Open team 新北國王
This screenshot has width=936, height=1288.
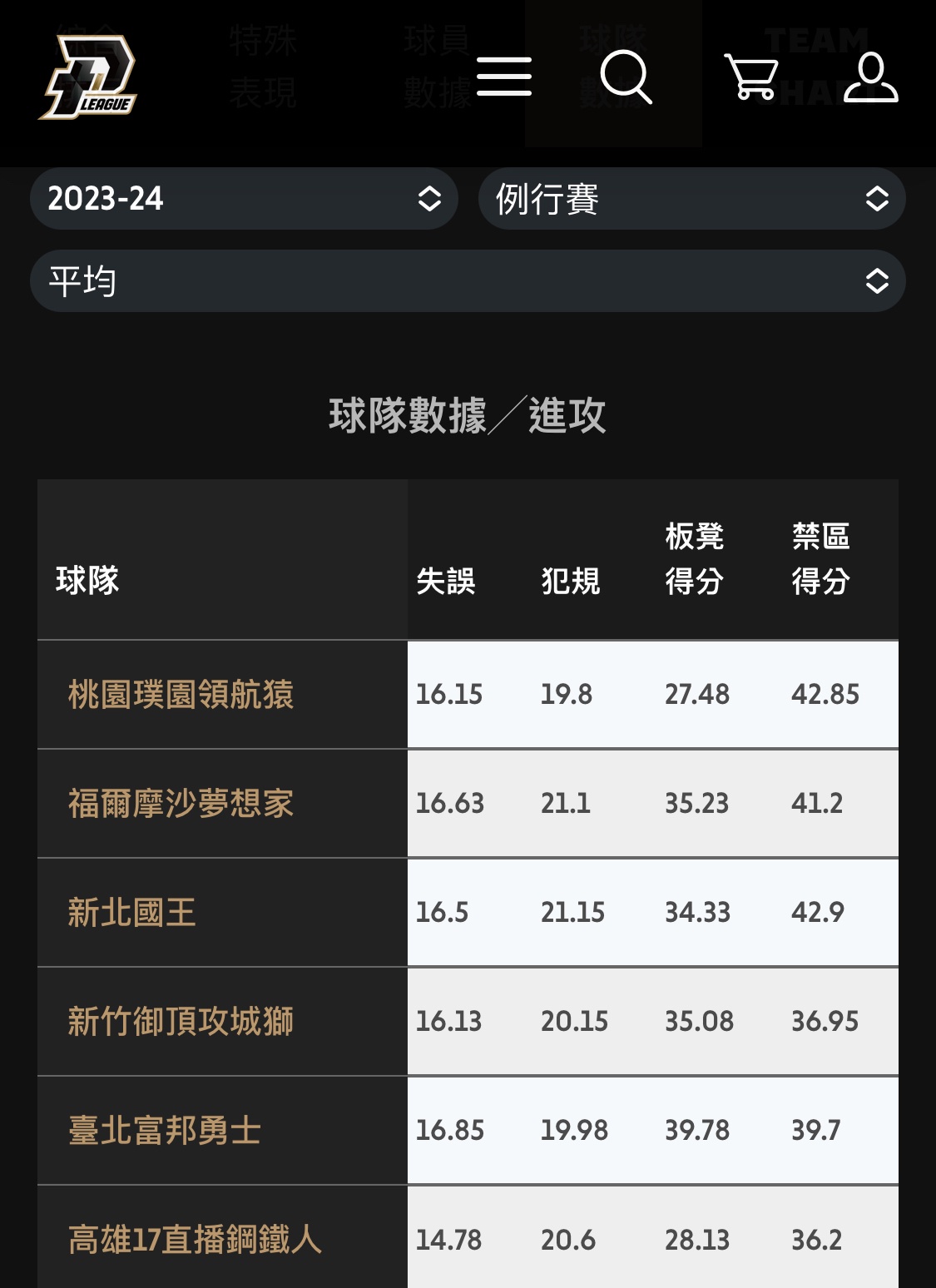tap(131, 913)
